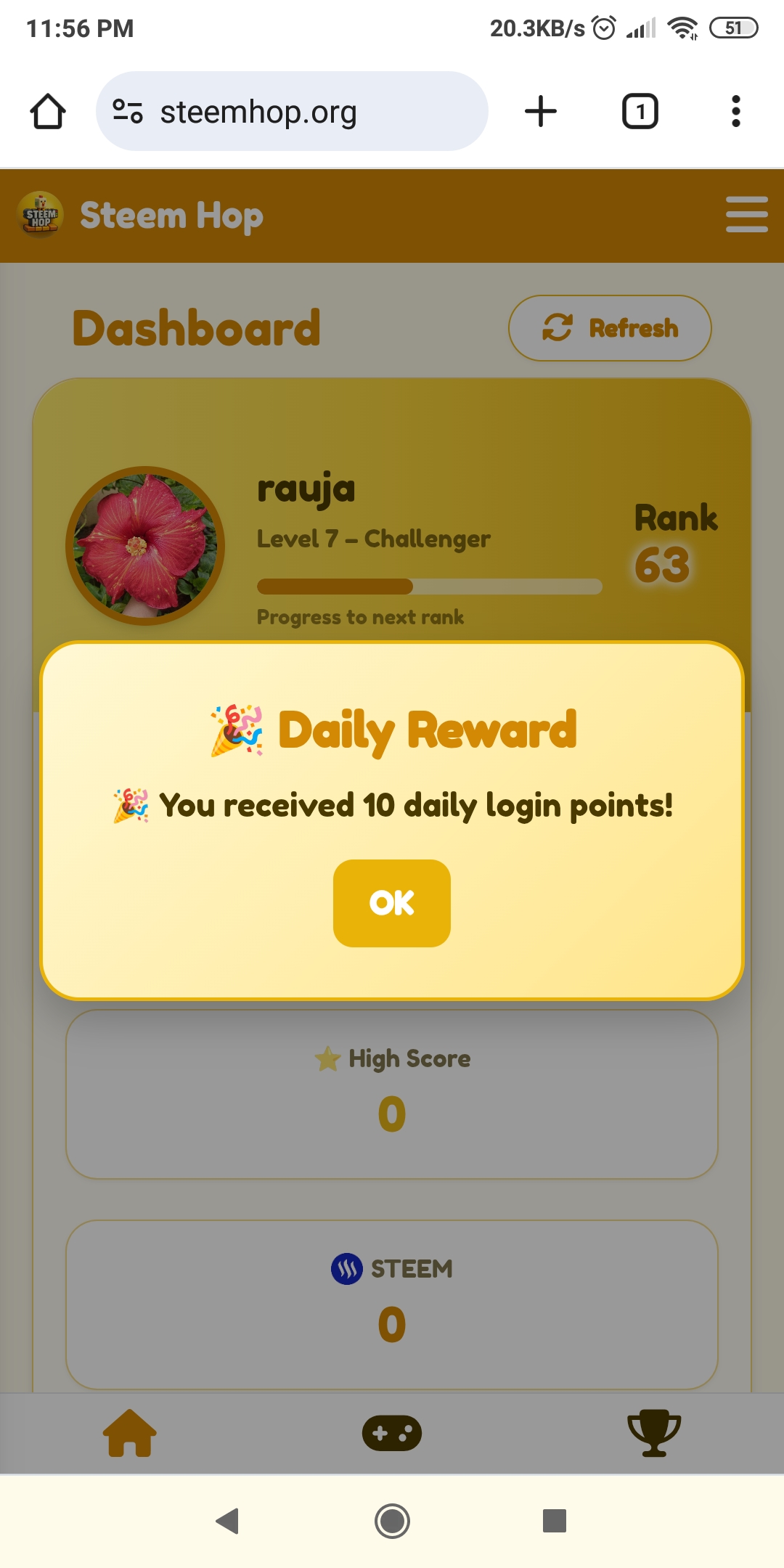784x1568 pixels.
Task: Open the trophy leaderboard tab
Action: pos(654,1433)
